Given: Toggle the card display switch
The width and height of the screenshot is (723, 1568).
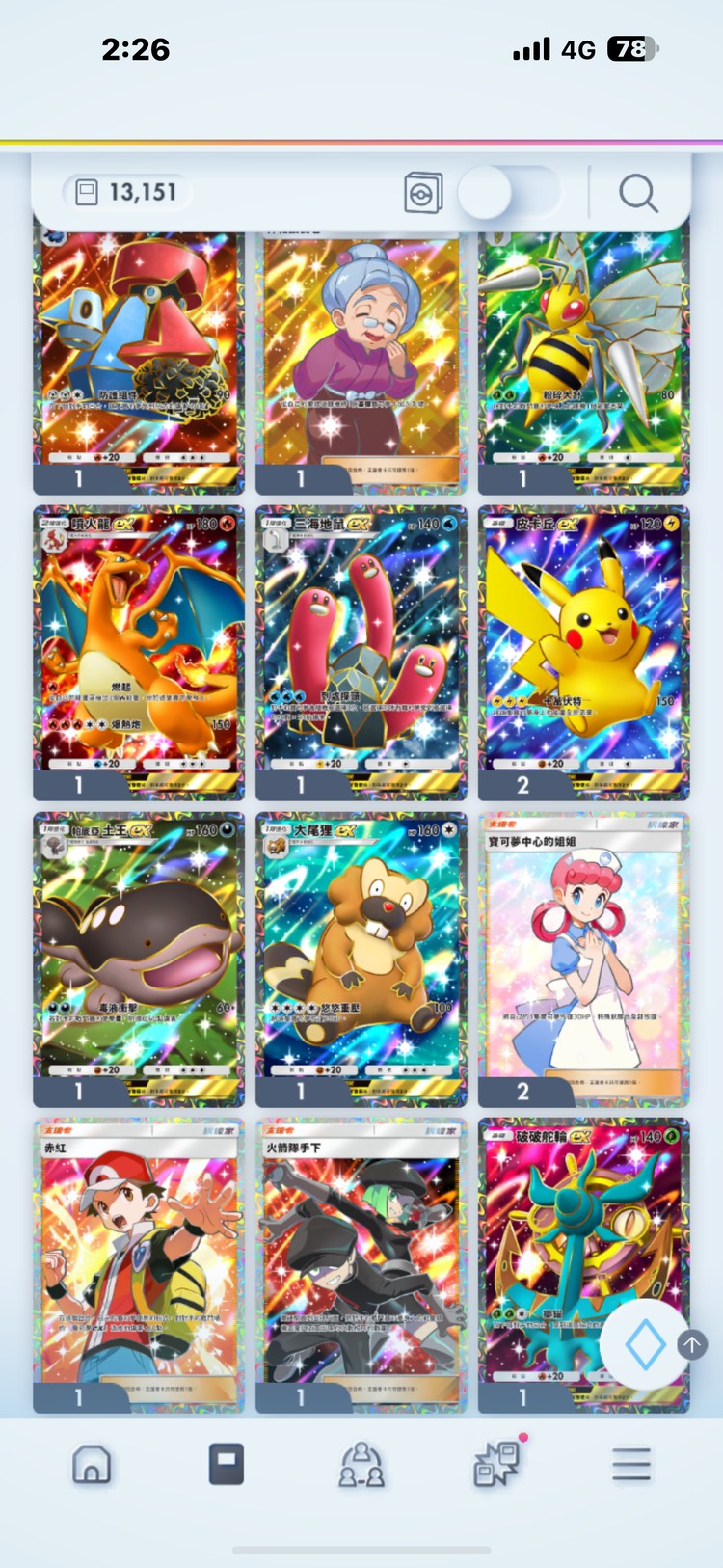Looking at the screenshot, I should (508, 192).
